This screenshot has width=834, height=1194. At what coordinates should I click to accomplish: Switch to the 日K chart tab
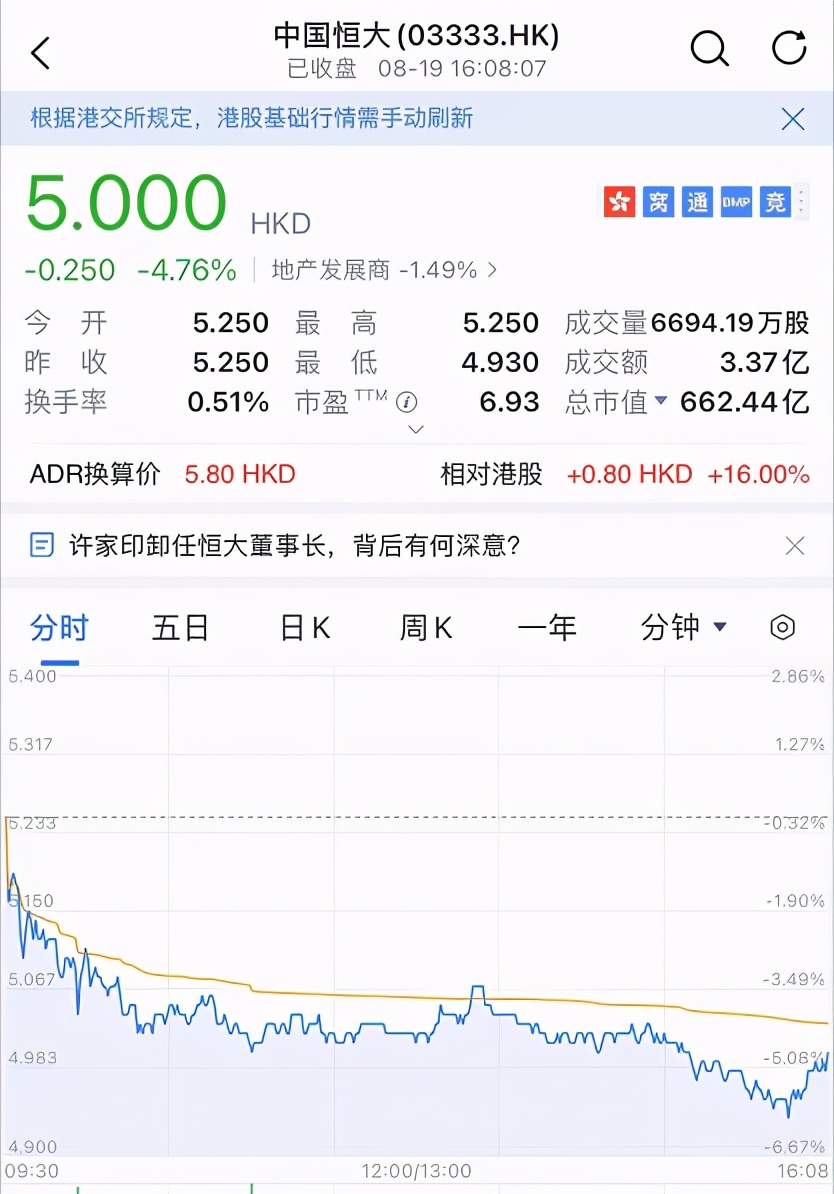pos(304,628)
